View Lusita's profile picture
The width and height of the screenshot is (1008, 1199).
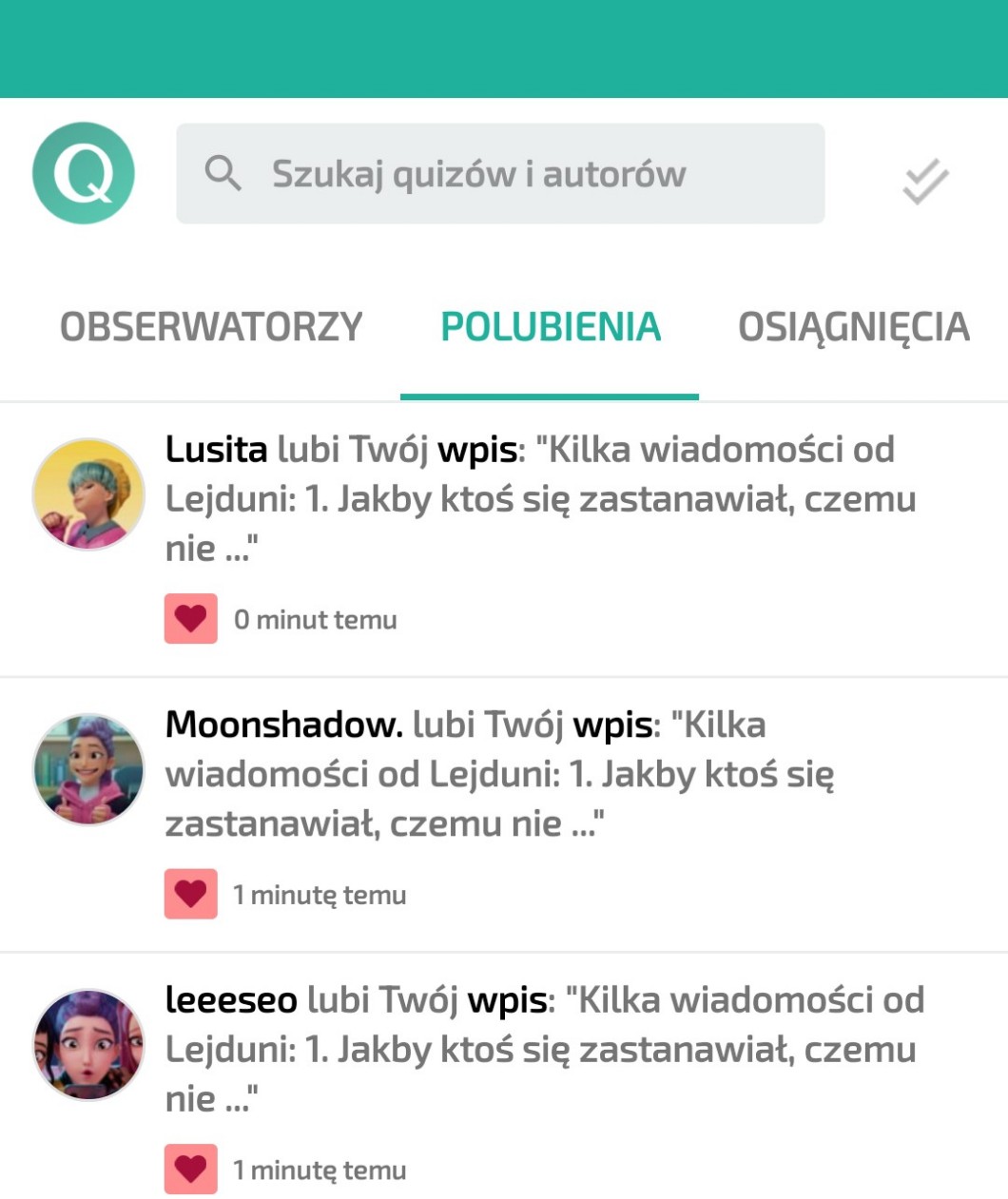[x=88, y=493]
